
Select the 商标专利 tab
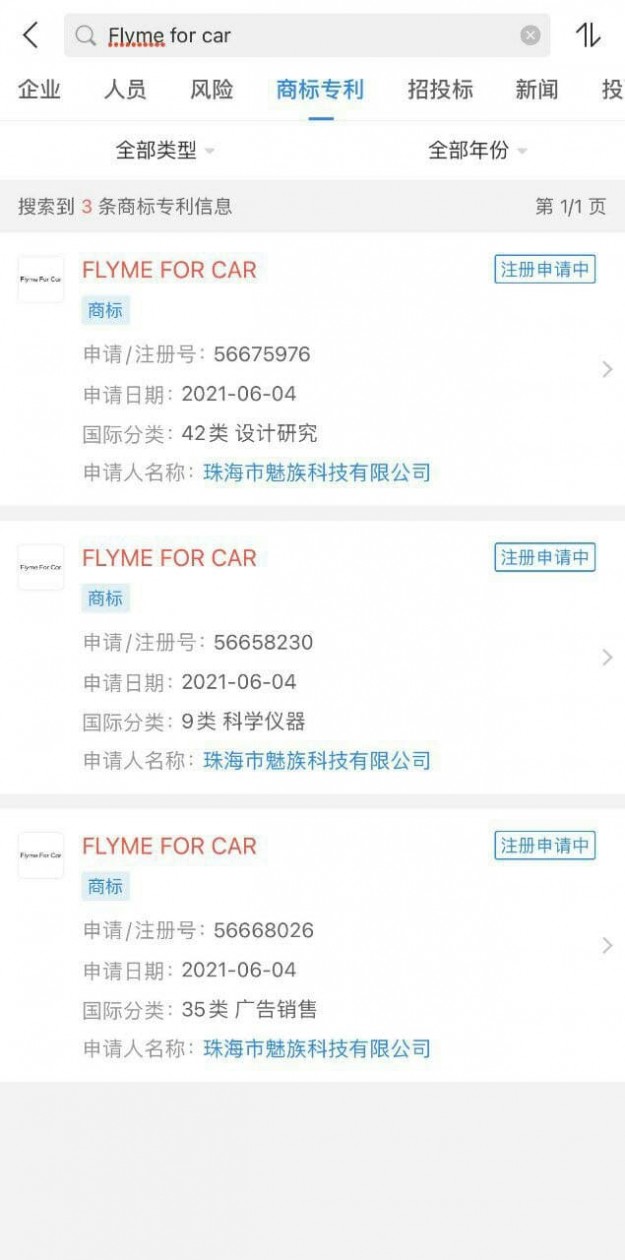pos(320,90)
